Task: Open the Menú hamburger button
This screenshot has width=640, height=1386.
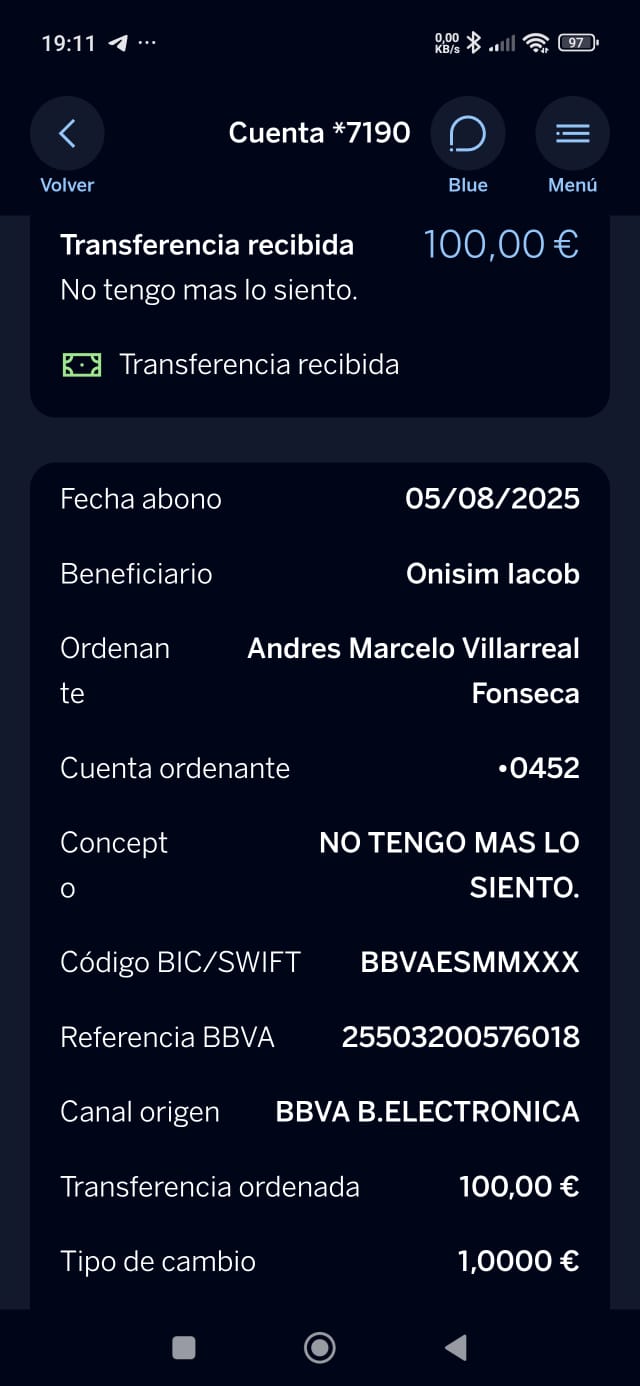Action: tap(572, 134)
